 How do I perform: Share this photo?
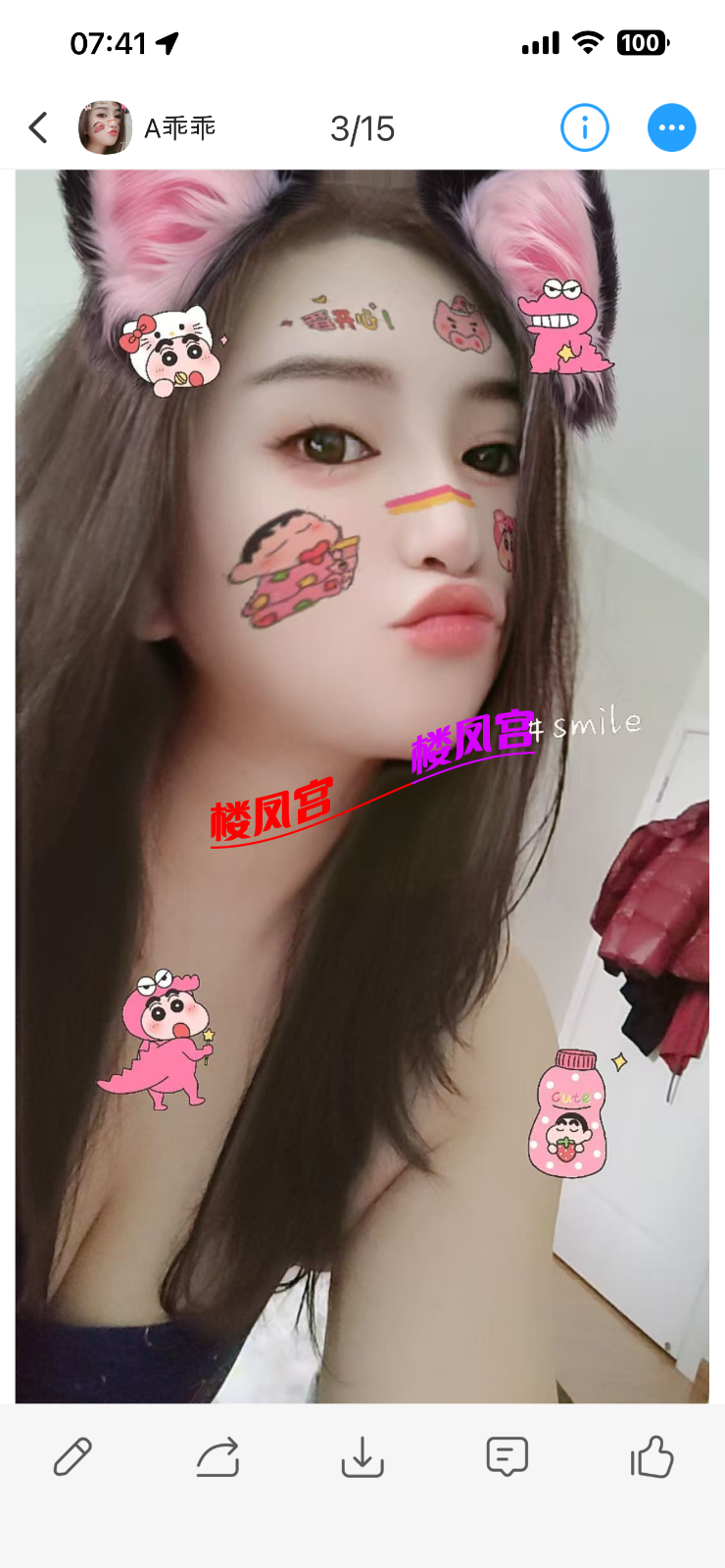[217, 1457]
